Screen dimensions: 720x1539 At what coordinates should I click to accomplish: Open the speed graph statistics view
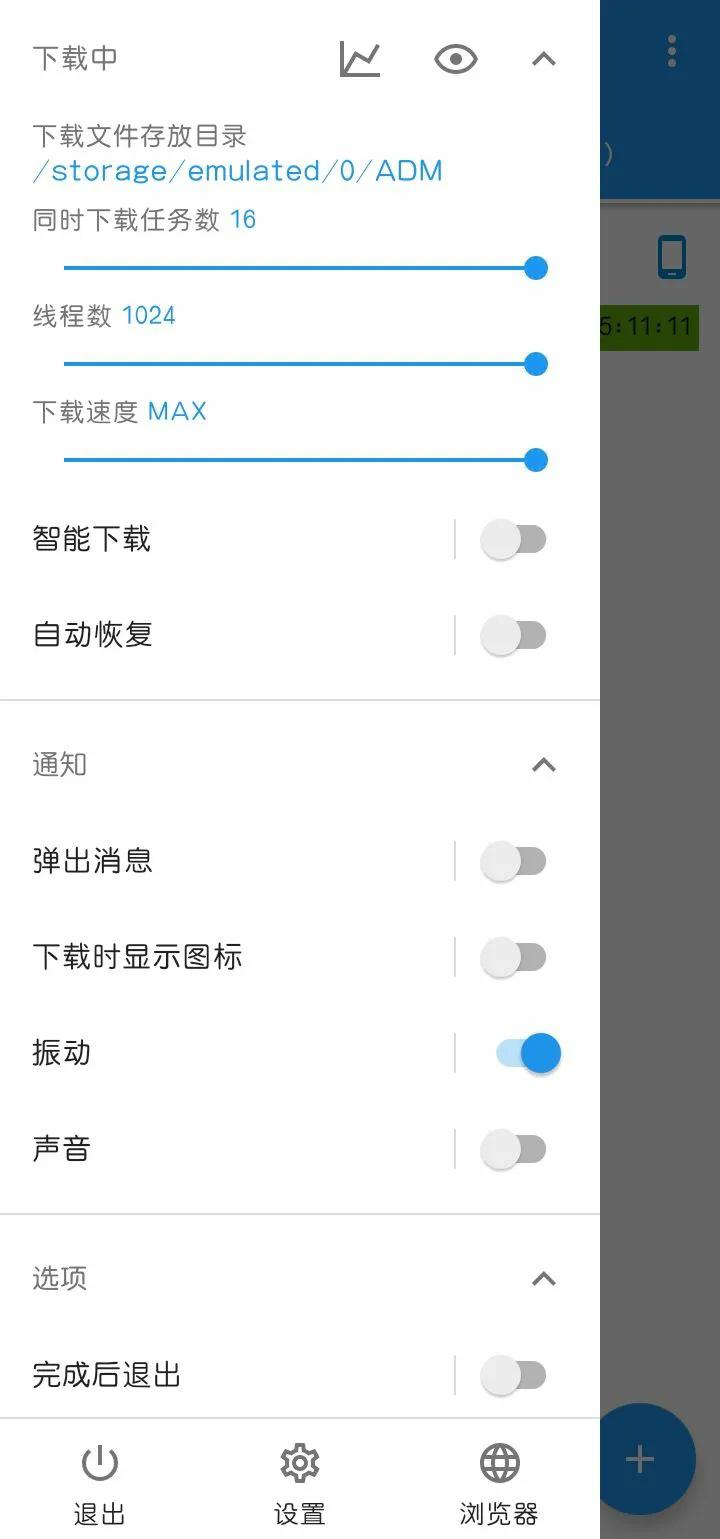click(359, 58)
